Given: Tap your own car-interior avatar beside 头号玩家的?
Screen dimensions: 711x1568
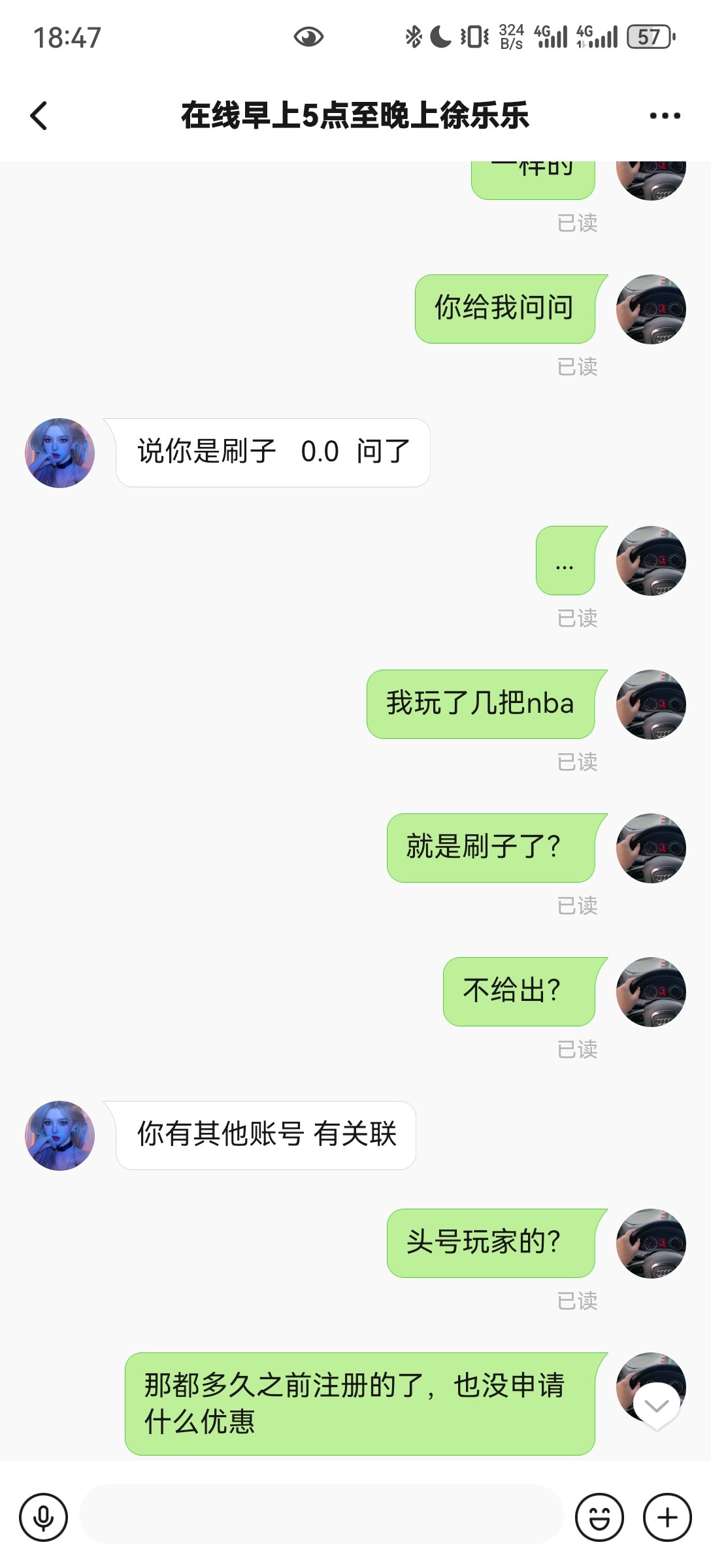Looking at the screenshot, I should coord(651,1245).
